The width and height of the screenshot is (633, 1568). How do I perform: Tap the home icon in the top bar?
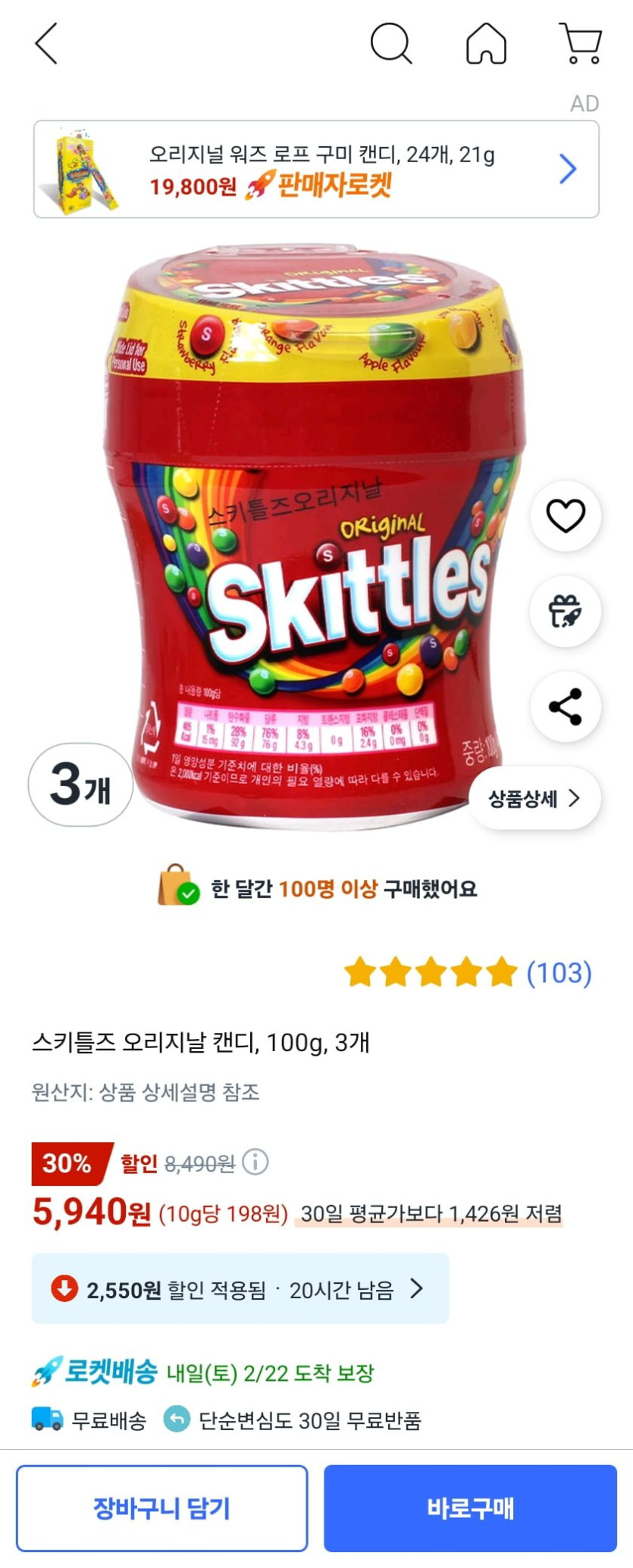tap(486, 43)
